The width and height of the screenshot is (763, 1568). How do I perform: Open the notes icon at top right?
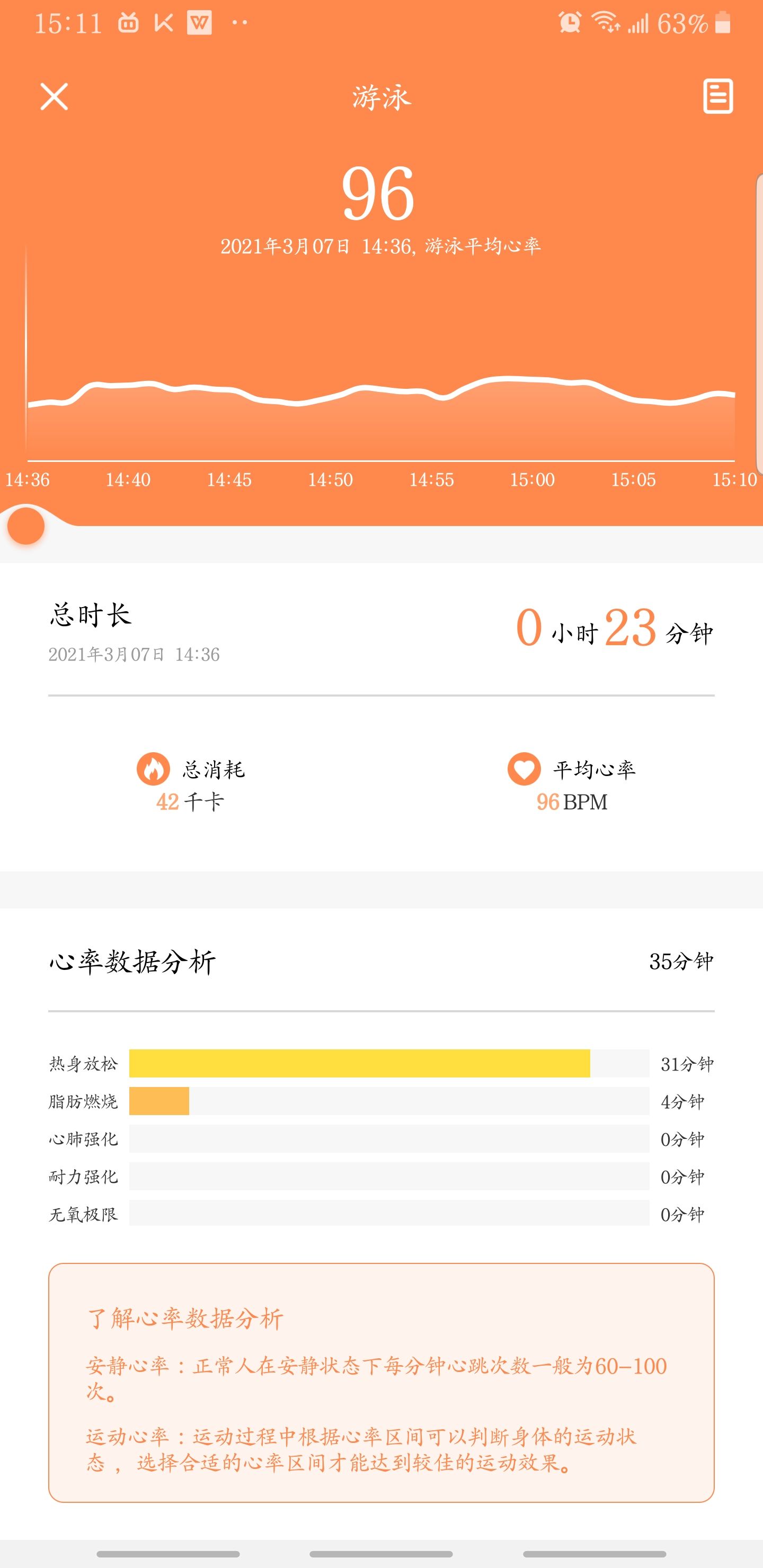click(718, 96)
